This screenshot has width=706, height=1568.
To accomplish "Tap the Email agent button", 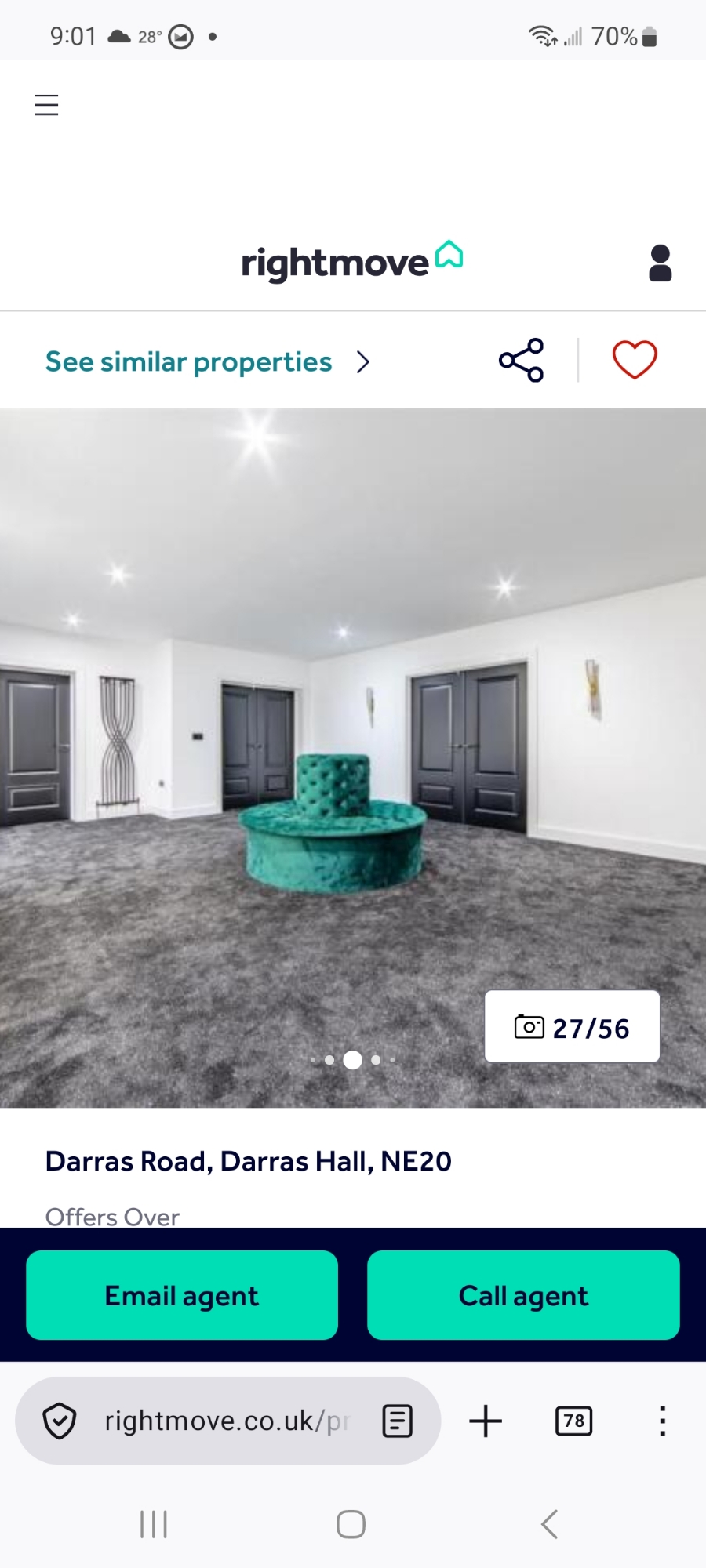I will coord(182,1295).
